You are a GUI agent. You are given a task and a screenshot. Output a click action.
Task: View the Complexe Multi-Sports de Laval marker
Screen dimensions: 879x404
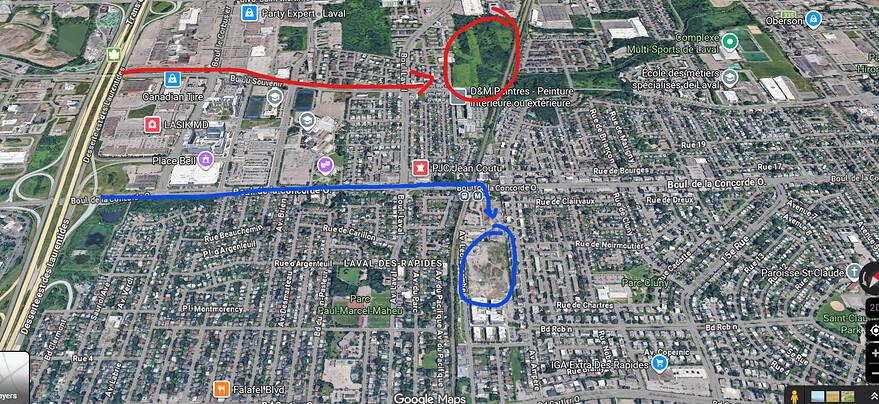pos(731,42)
